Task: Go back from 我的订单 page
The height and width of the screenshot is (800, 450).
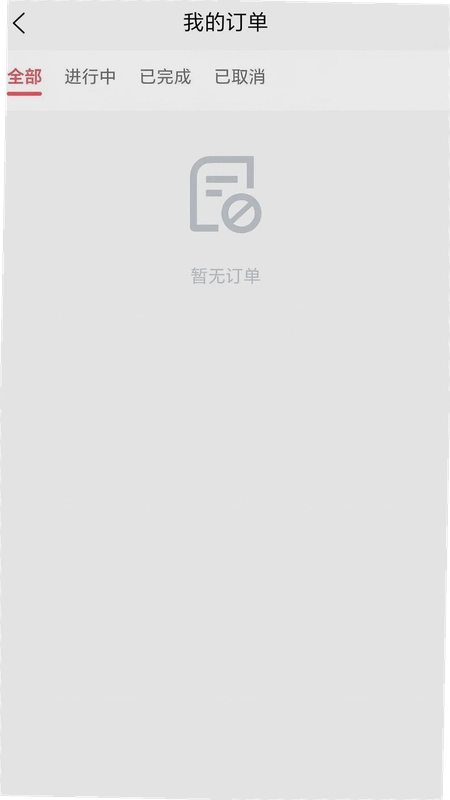Action: click(x=19, y=23)
